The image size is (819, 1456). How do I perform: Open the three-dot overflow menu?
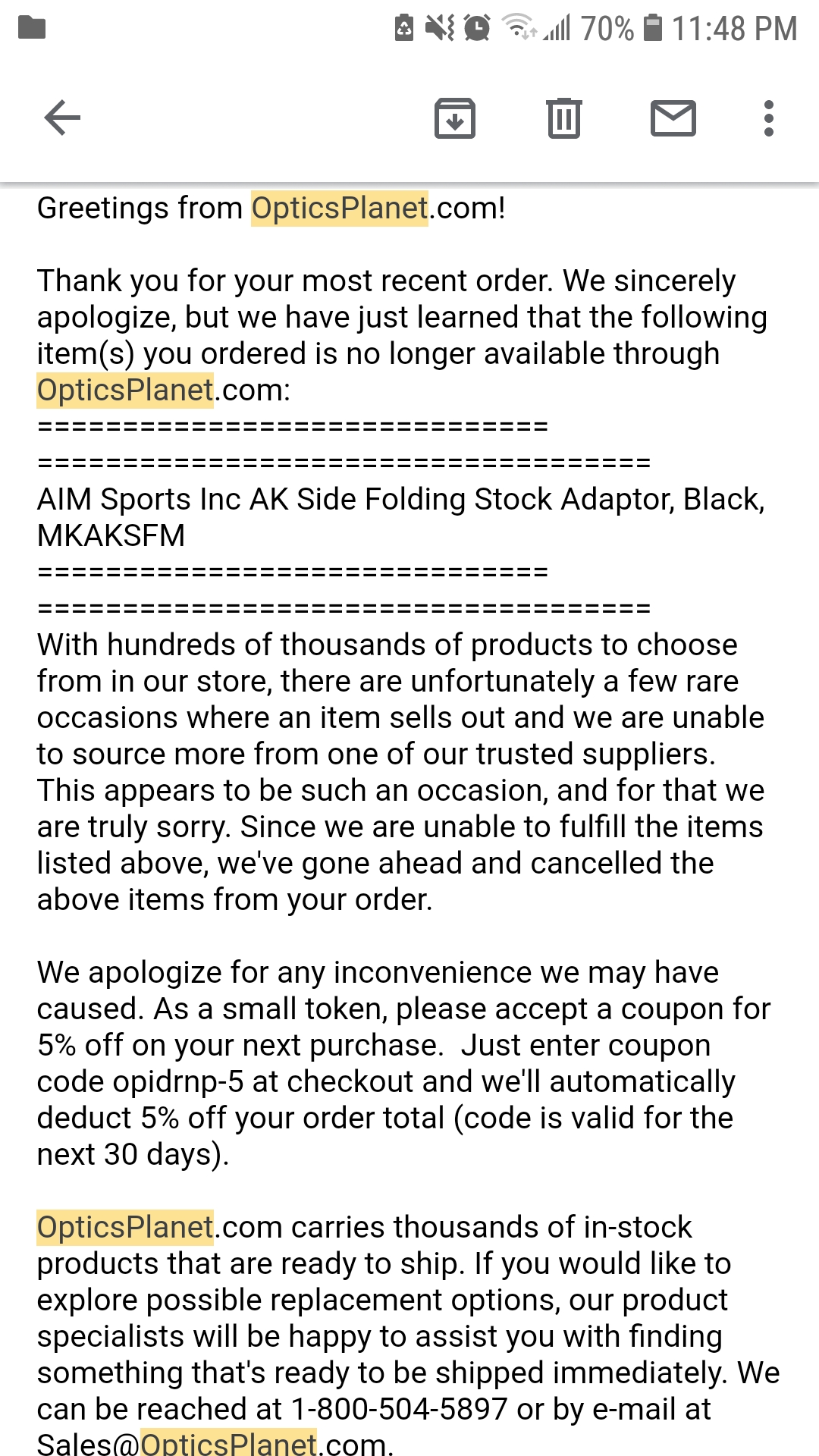(x=769, y=118)
